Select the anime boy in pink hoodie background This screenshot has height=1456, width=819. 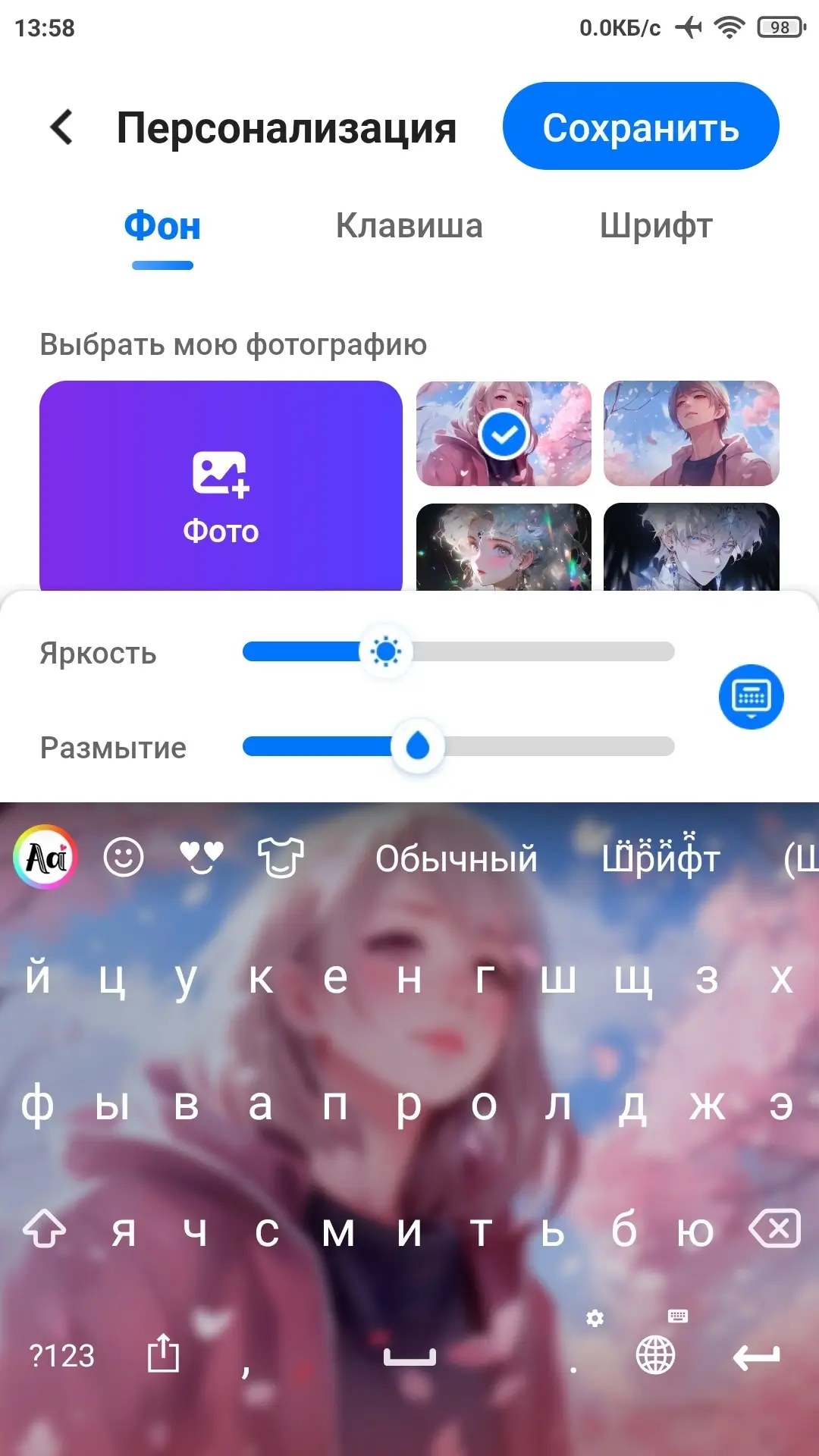(691, 434)
